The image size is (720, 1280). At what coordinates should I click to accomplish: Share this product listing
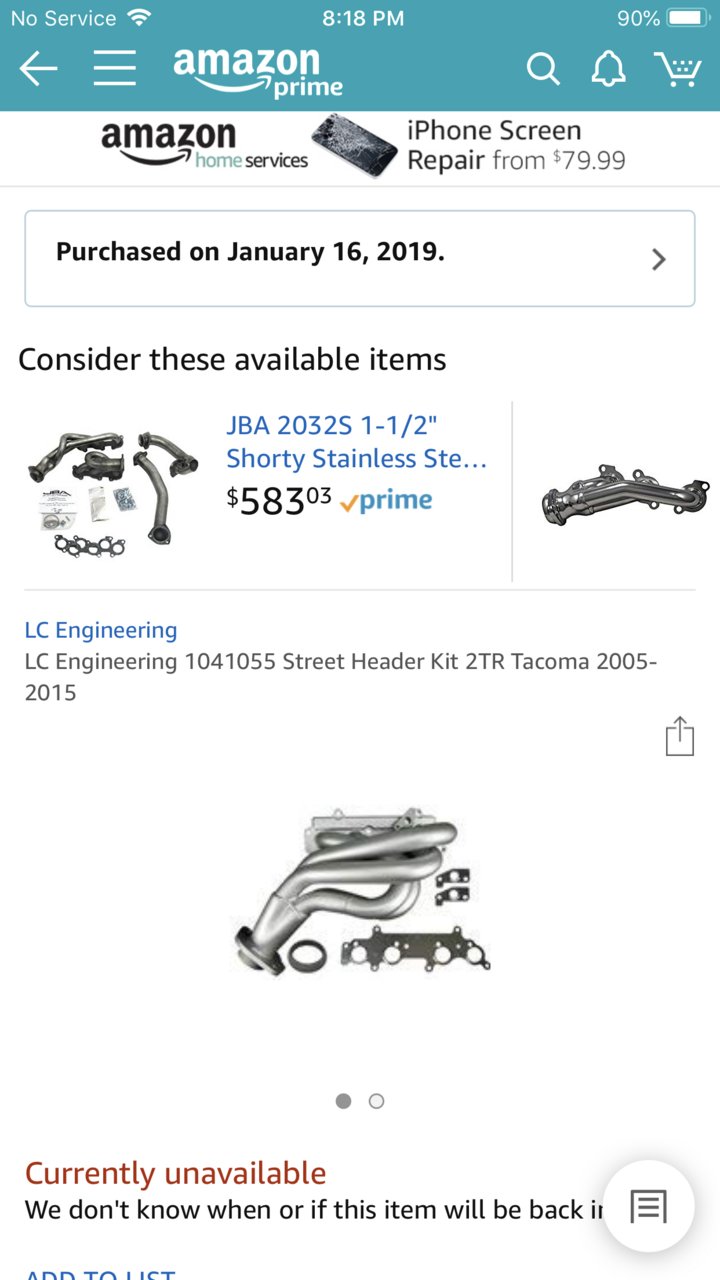coord(680,736)
